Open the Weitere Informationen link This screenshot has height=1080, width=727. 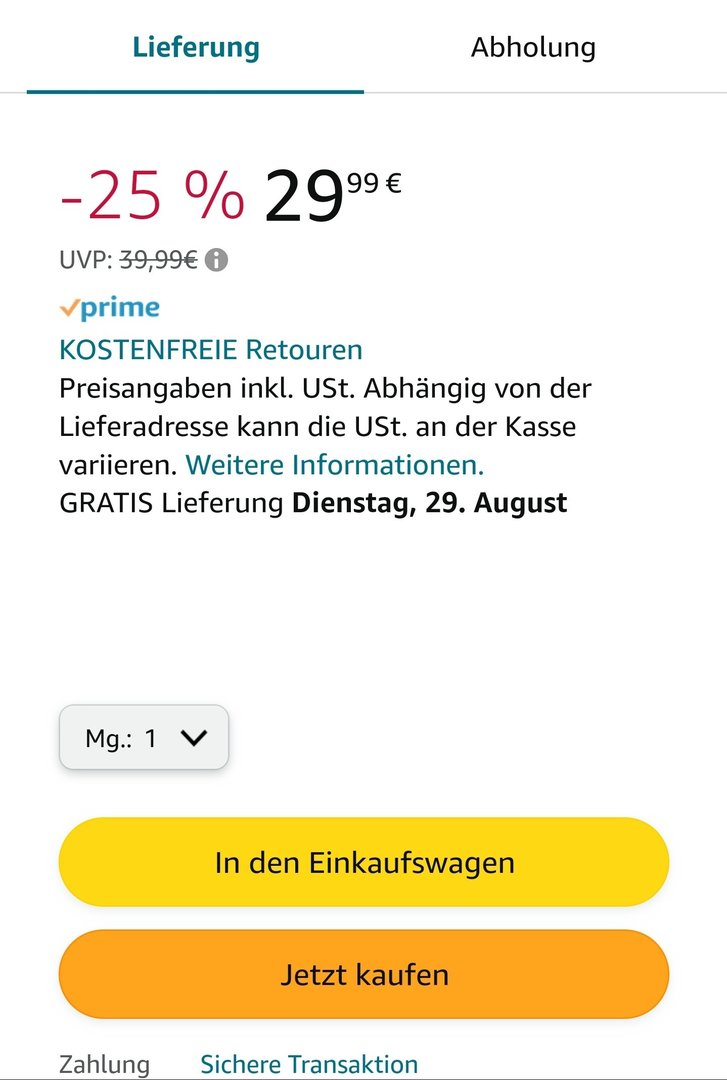coord(334,465)
